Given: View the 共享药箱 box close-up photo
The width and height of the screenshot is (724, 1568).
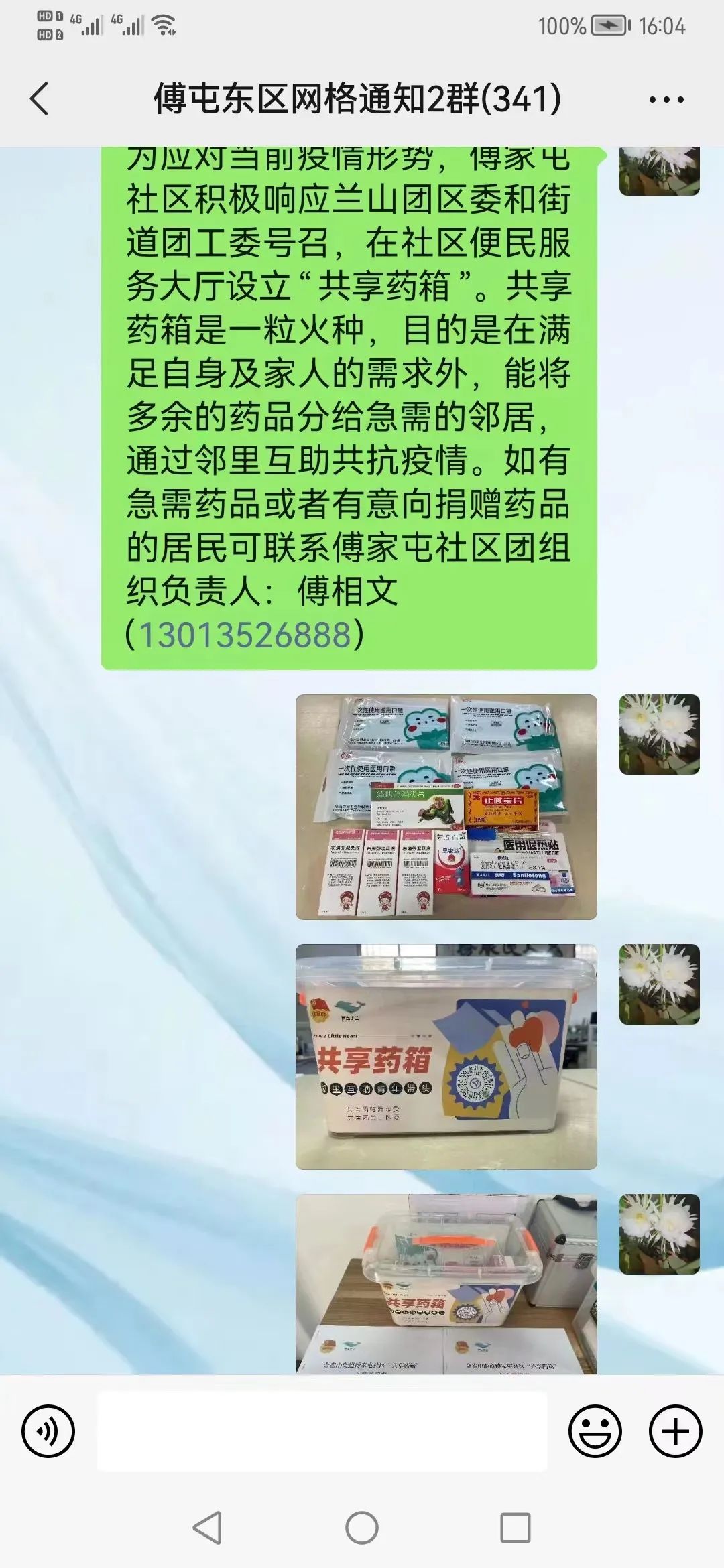Looking at the screenshot, I should pyautogui.click(x=446, y=1057).
